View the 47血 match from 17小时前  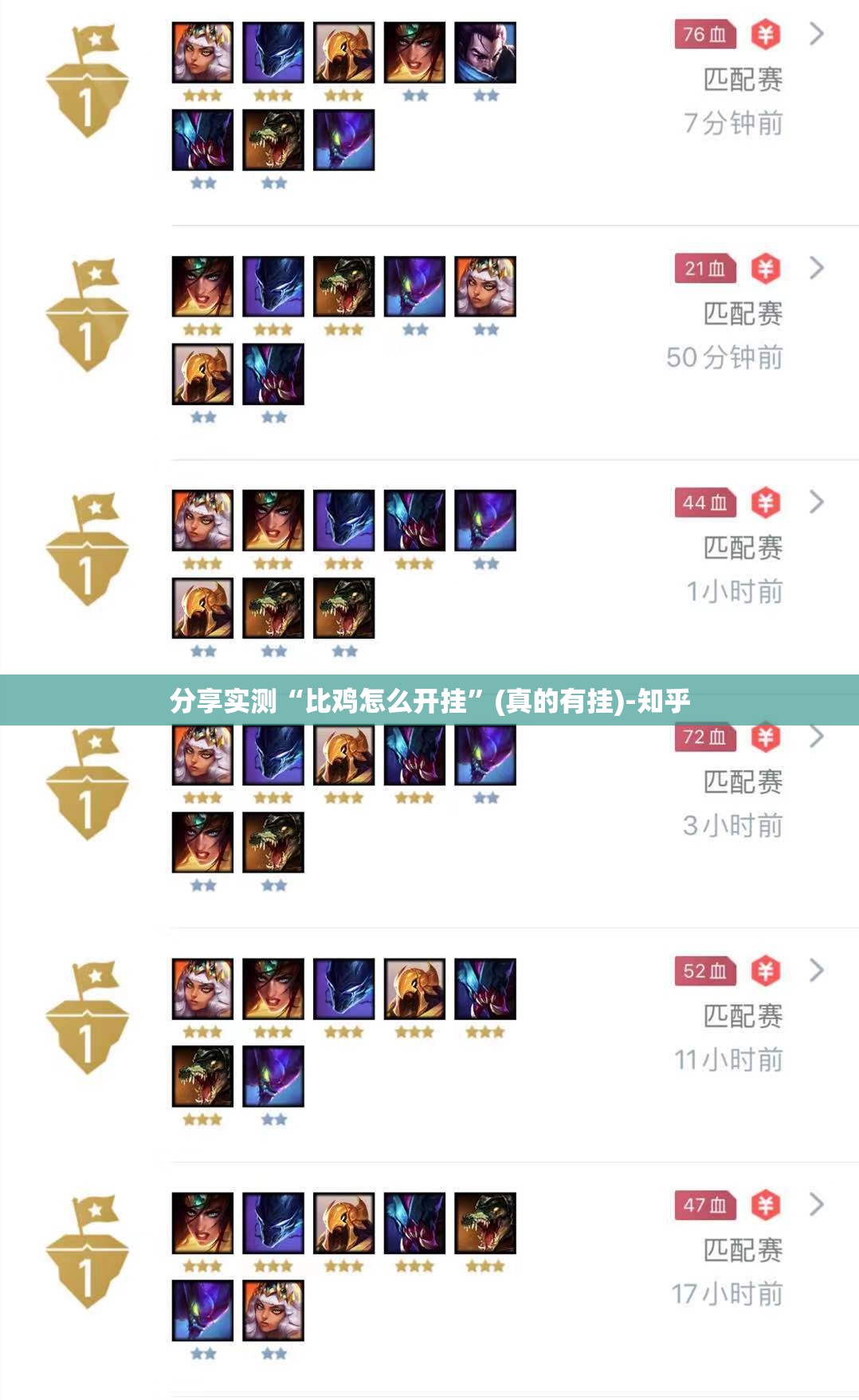[x=816, y=1205]
